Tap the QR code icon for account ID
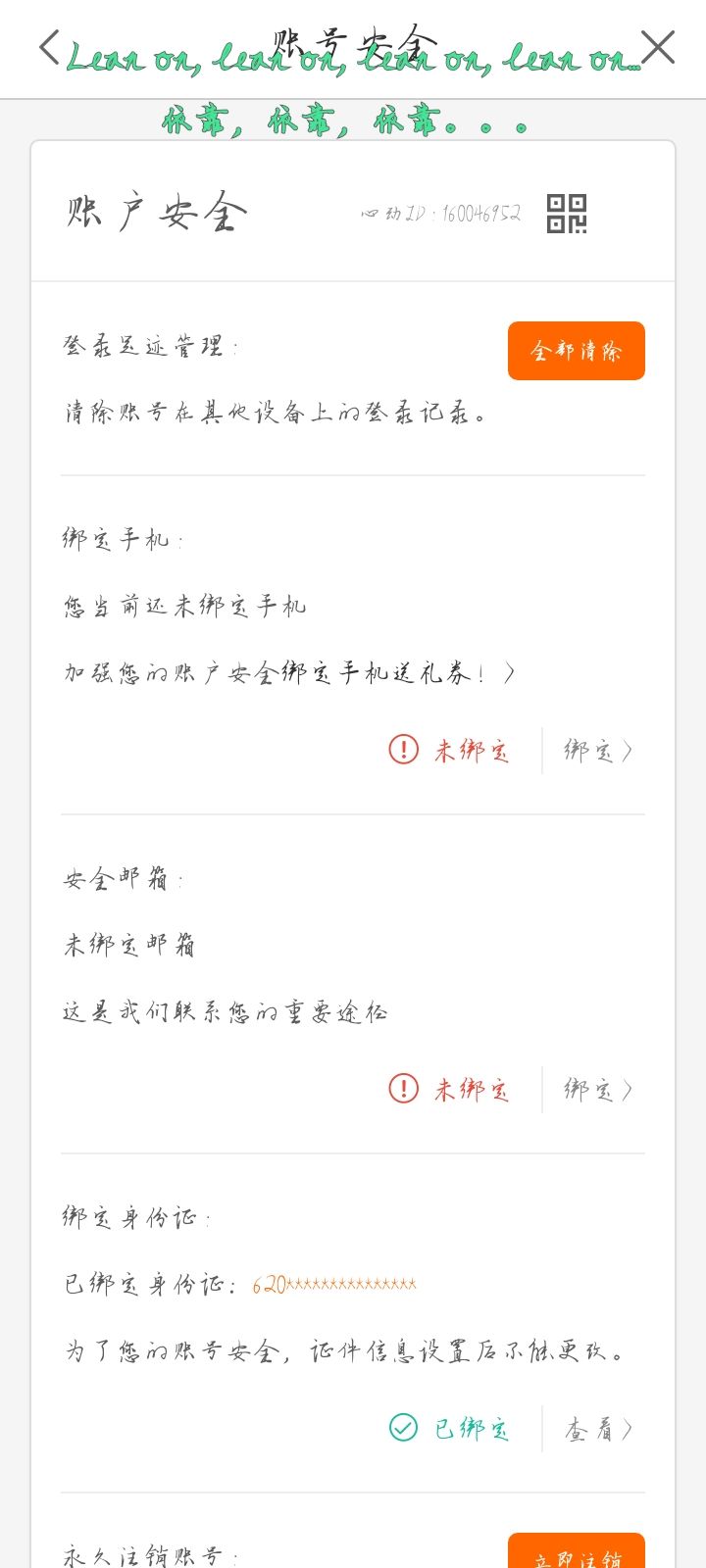706x1568 pixels. pyautogui.click(x=567, y=216)
